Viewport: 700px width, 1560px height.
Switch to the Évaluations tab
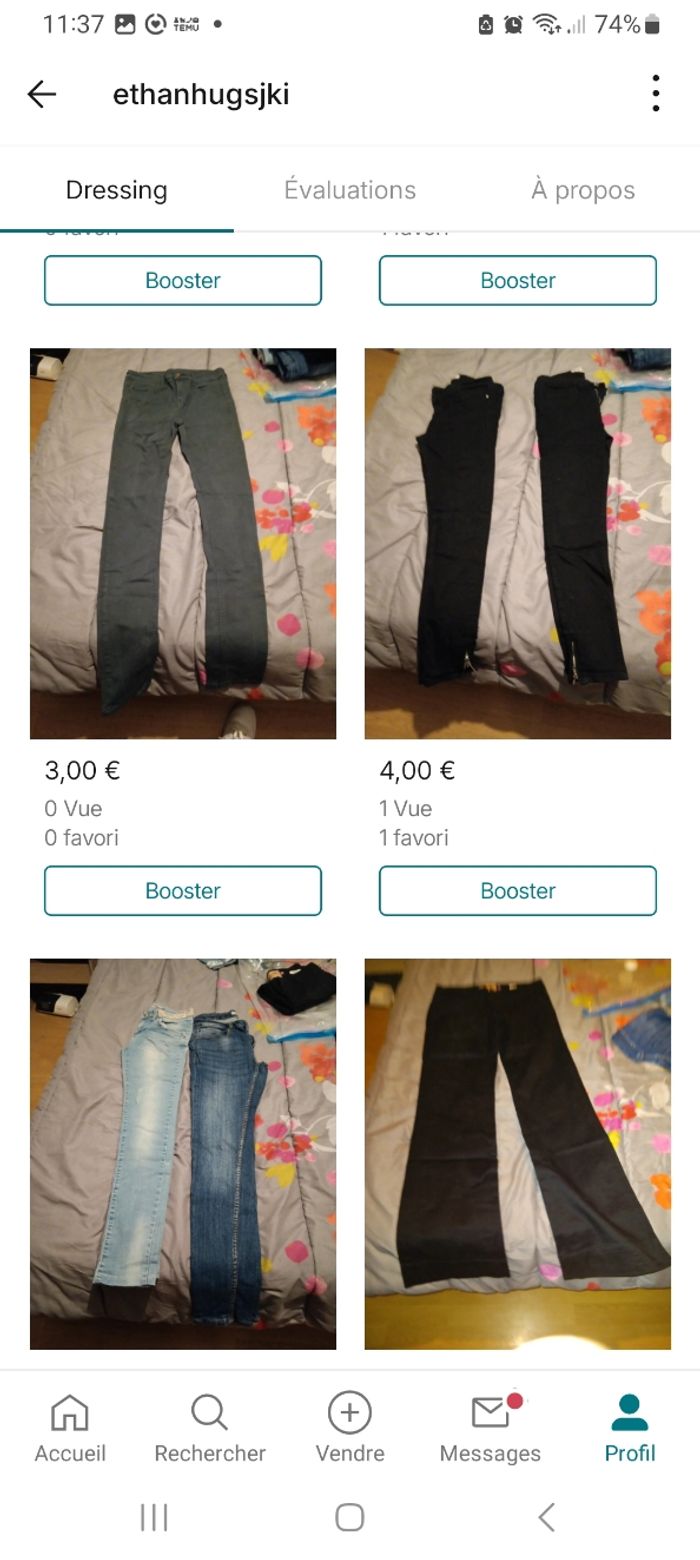point(350,190)
